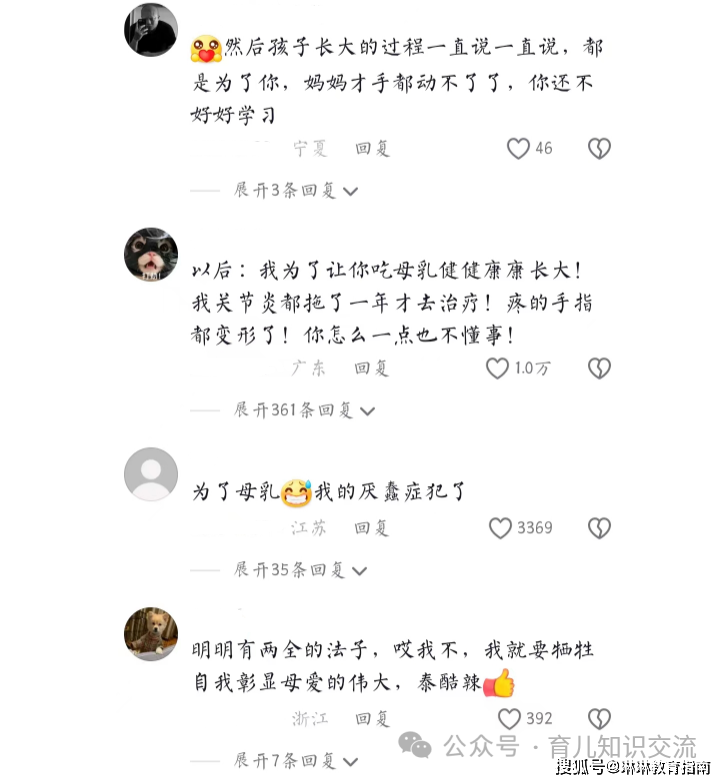Expand 361 replies under the 广东 comment
The height and width of the screenshot is (784, 725).
click(x=304, y=410)
